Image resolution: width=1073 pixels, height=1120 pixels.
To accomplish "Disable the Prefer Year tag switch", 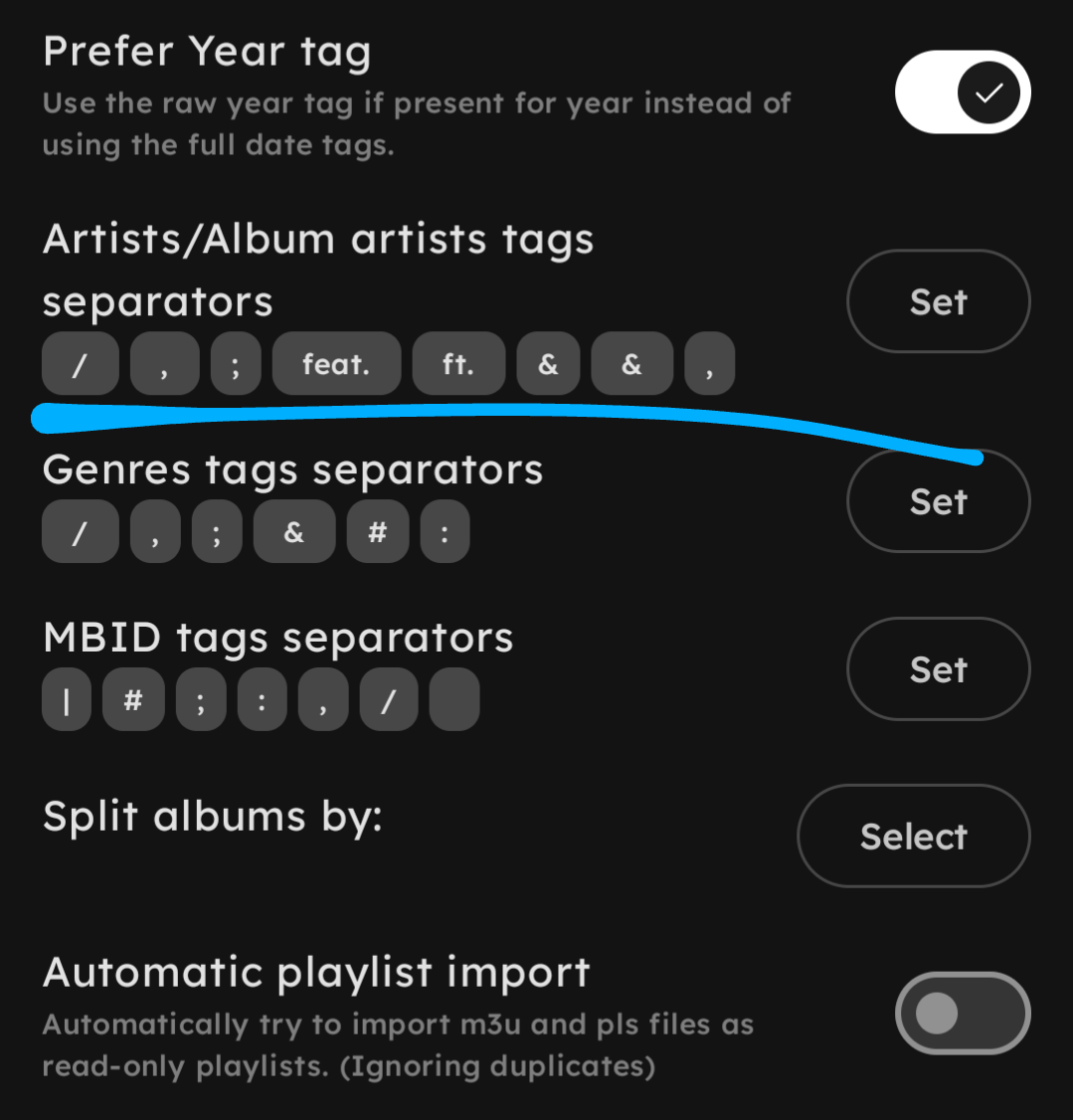I will click(962, 93).
